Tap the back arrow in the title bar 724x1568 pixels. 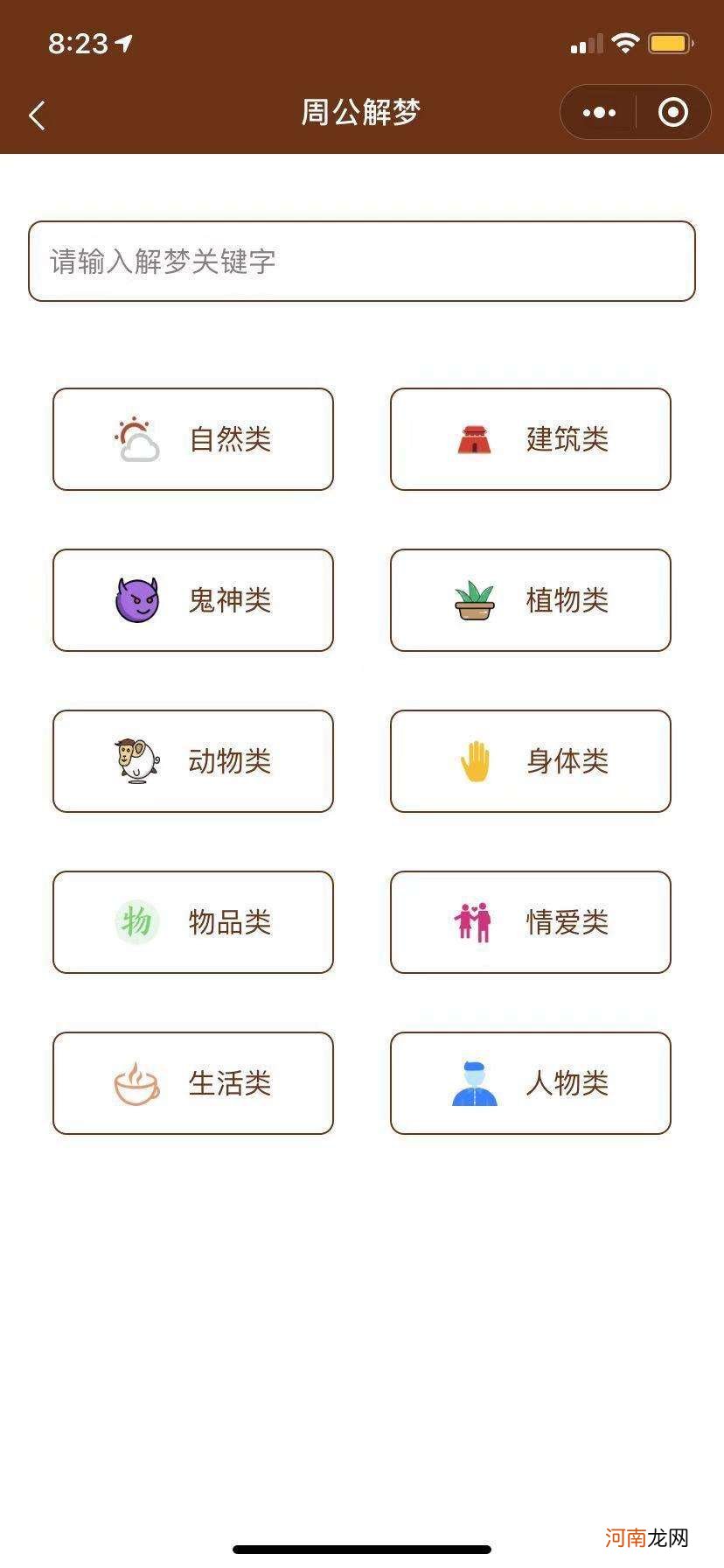[x=37, y=114]
